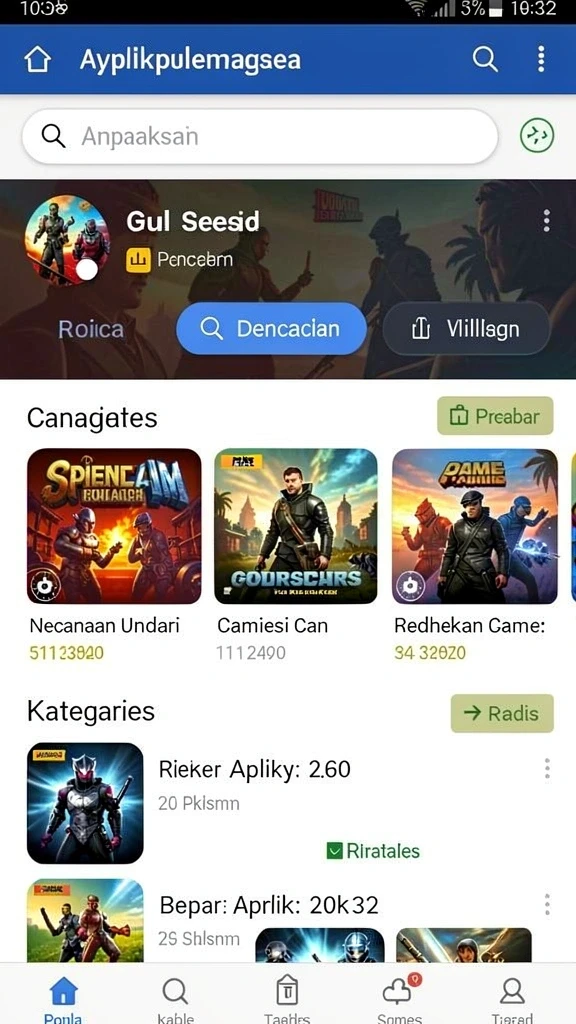Open the app bar overflow menu
The height and width of the screenshot is (1024, 576).
pyautogui.click(x=541, y=59)
